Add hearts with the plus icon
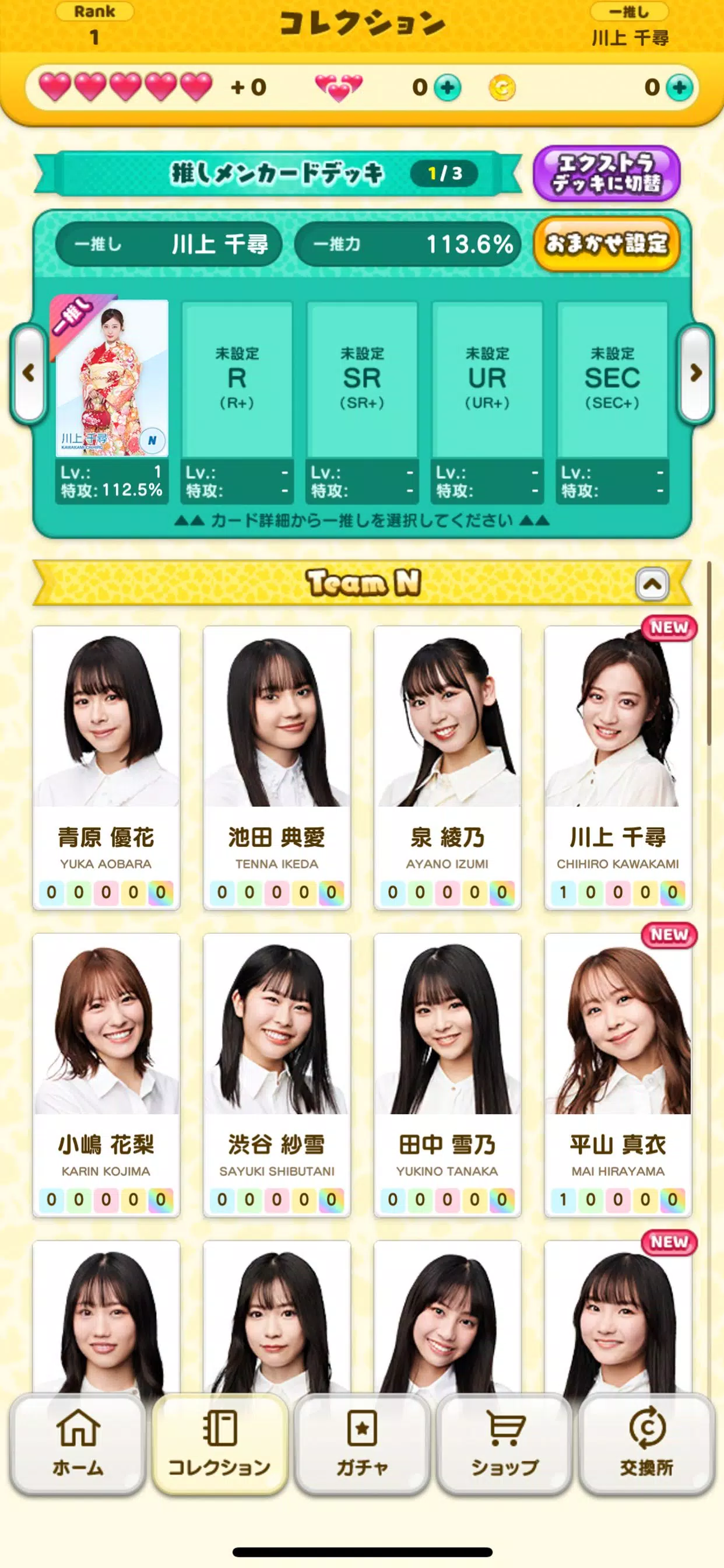 point(448,87)
